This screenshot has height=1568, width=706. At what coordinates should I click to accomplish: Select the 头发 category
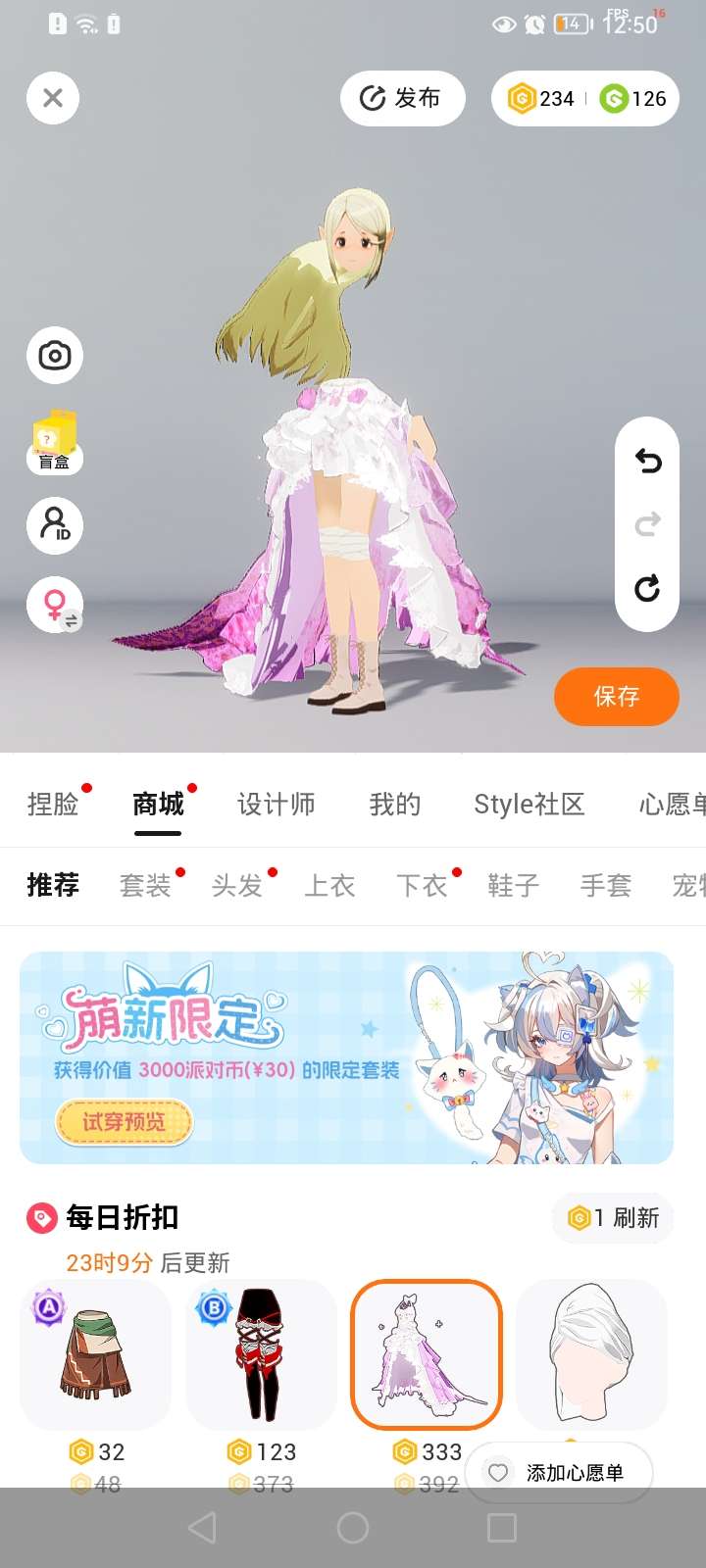[237, 886]
